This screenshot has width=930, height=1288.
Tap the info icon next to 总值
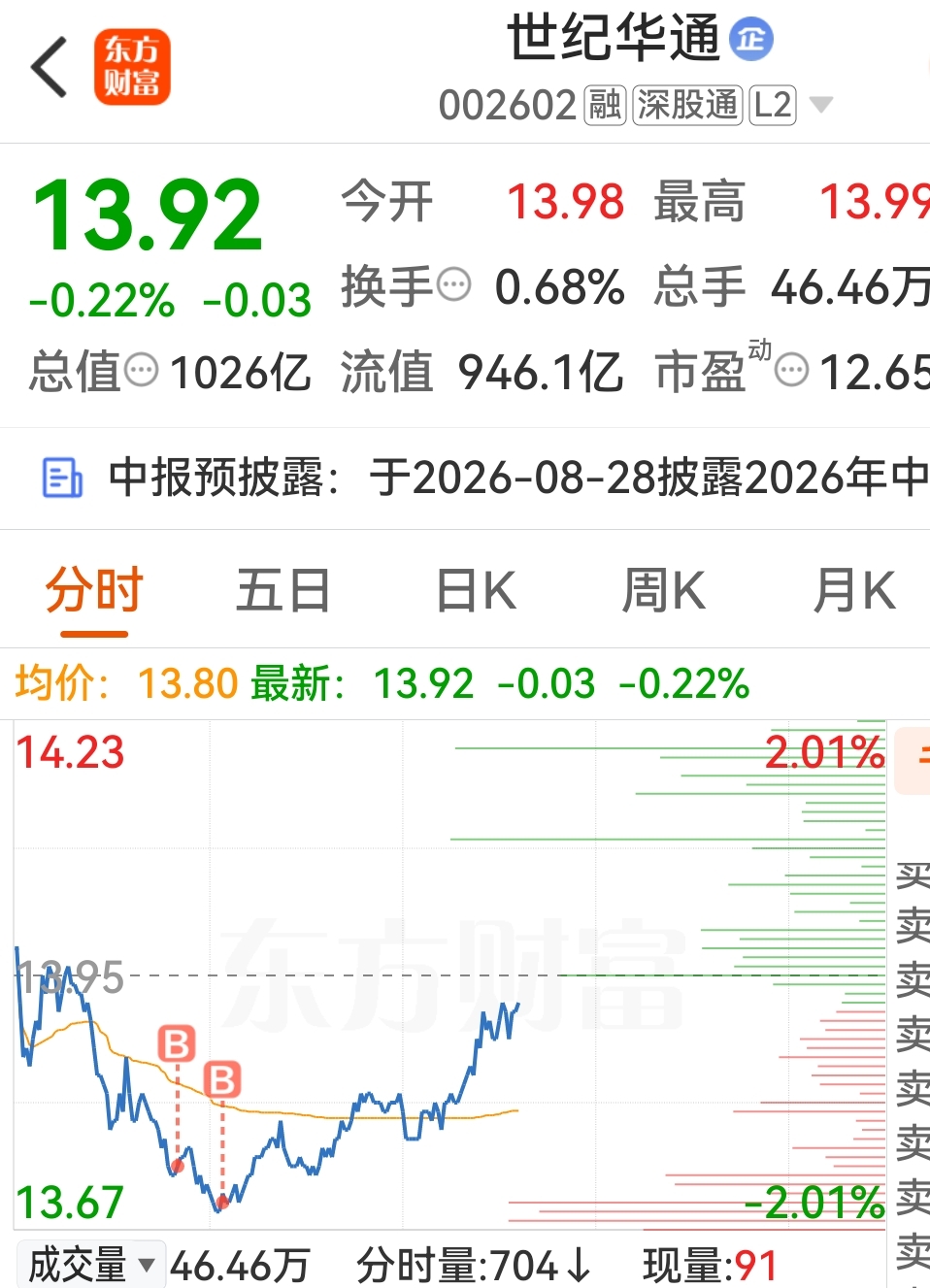(x=142, y=370)
